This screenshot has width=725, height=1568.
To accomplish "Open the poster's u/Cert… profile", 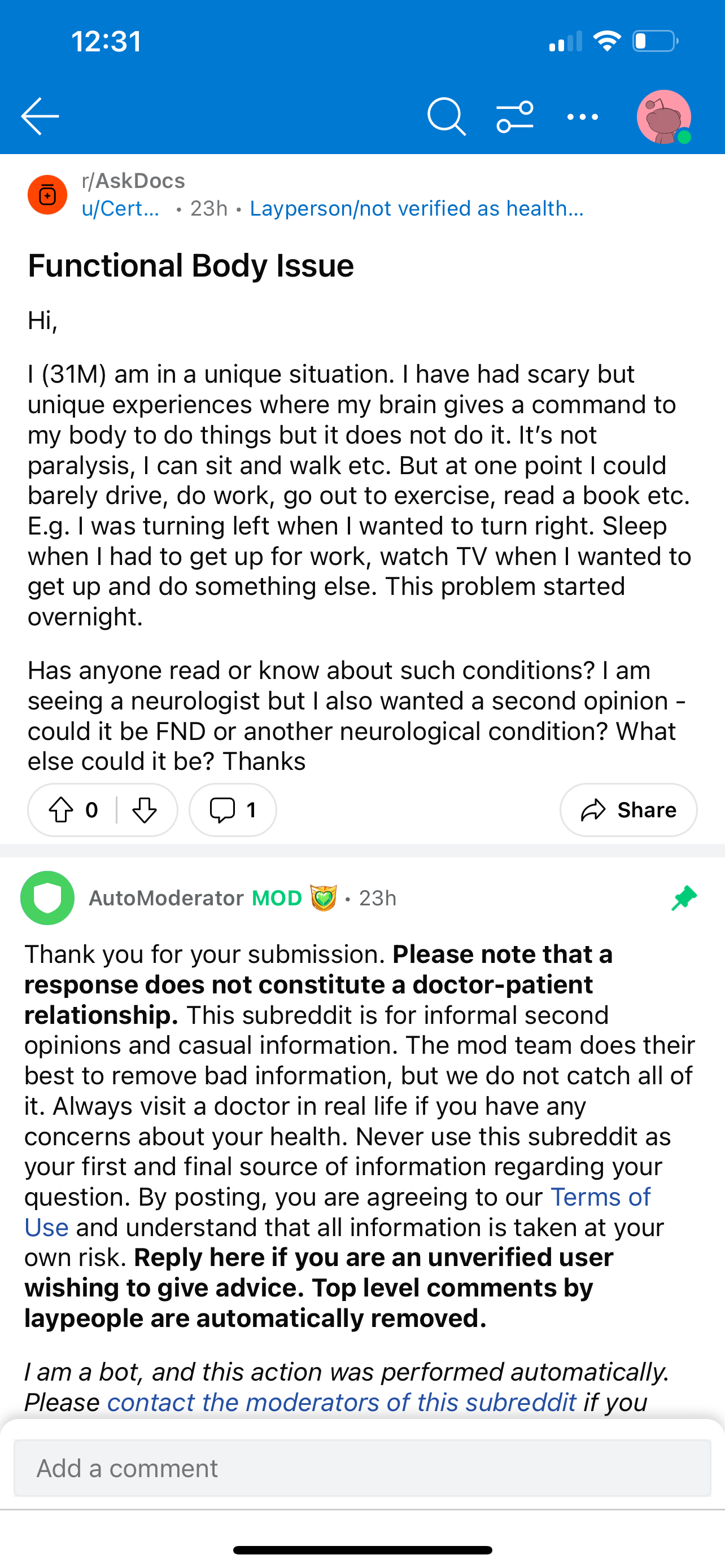I will (x=120, y=209).
